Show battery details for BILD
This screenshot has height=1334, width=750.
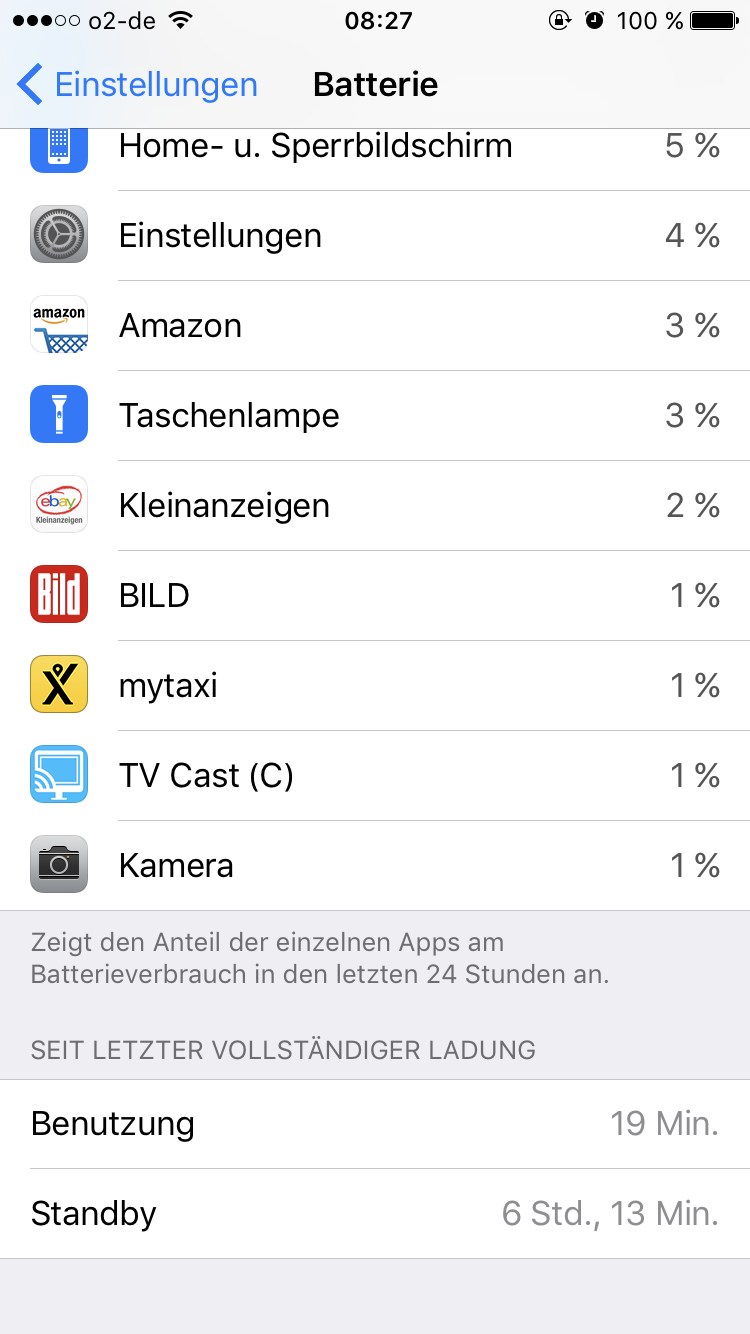[x=375, y=596]
